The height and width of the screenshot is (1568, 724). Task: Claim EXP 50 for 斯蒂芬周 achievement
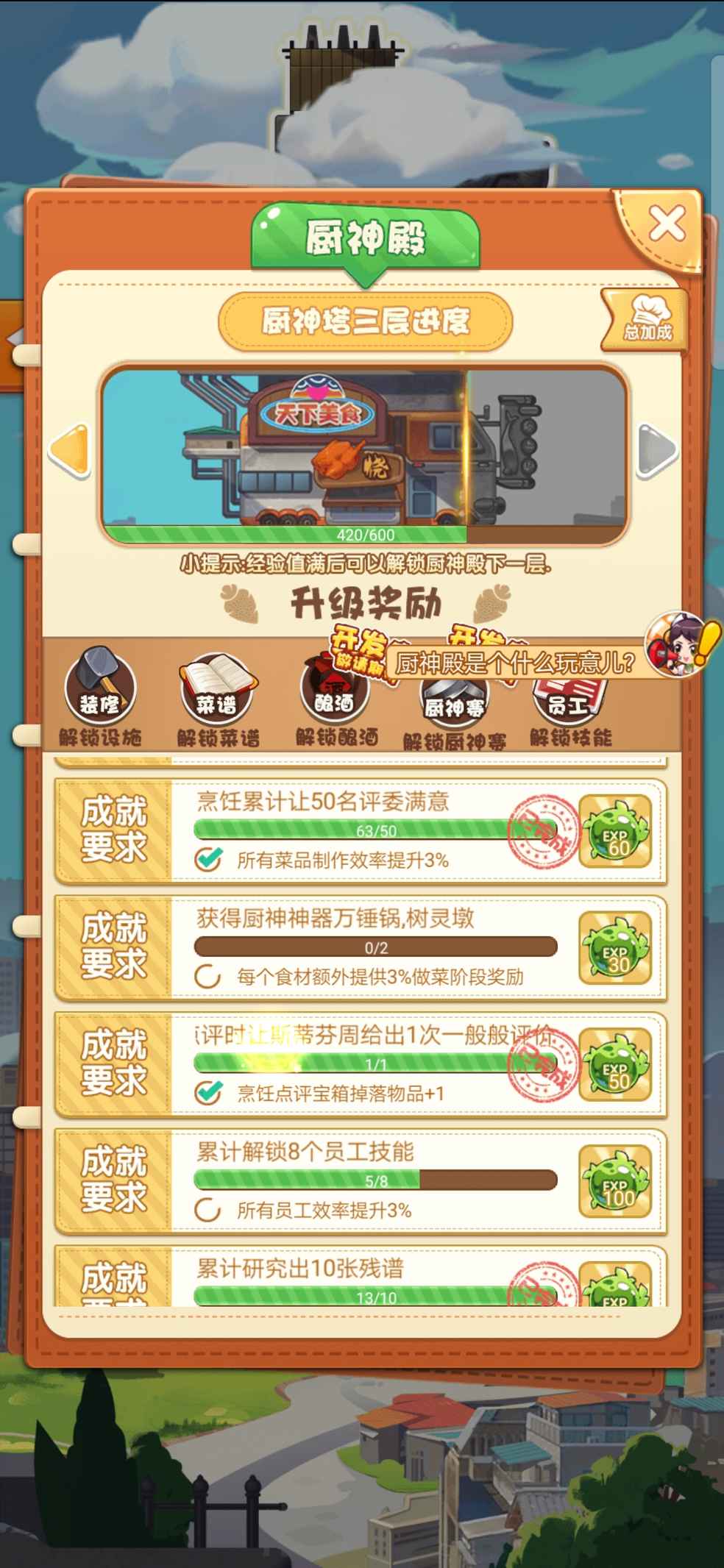(x=616, y=1065)
